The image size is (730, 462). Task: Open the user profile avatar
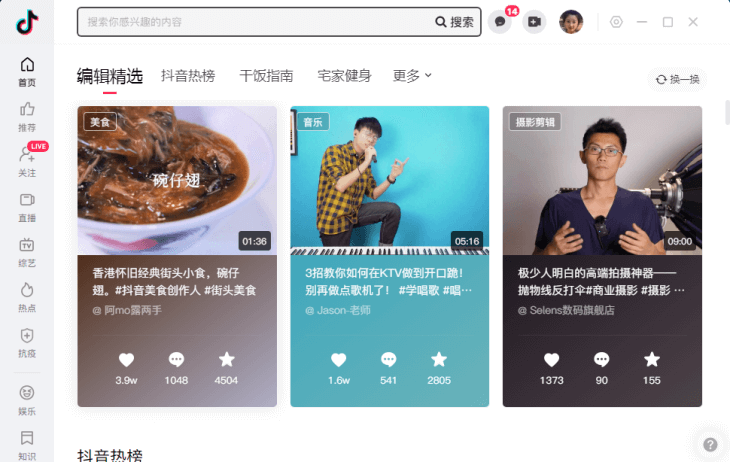(571, 22)
